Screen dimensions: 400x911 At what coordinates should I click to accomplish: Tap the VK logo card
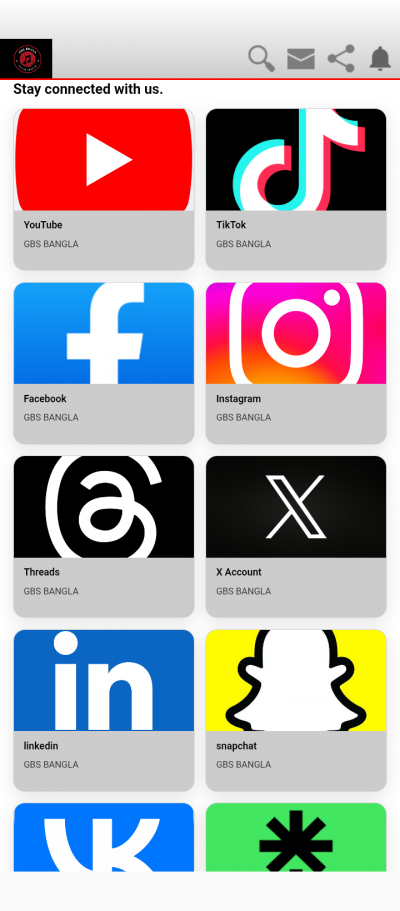103,837
